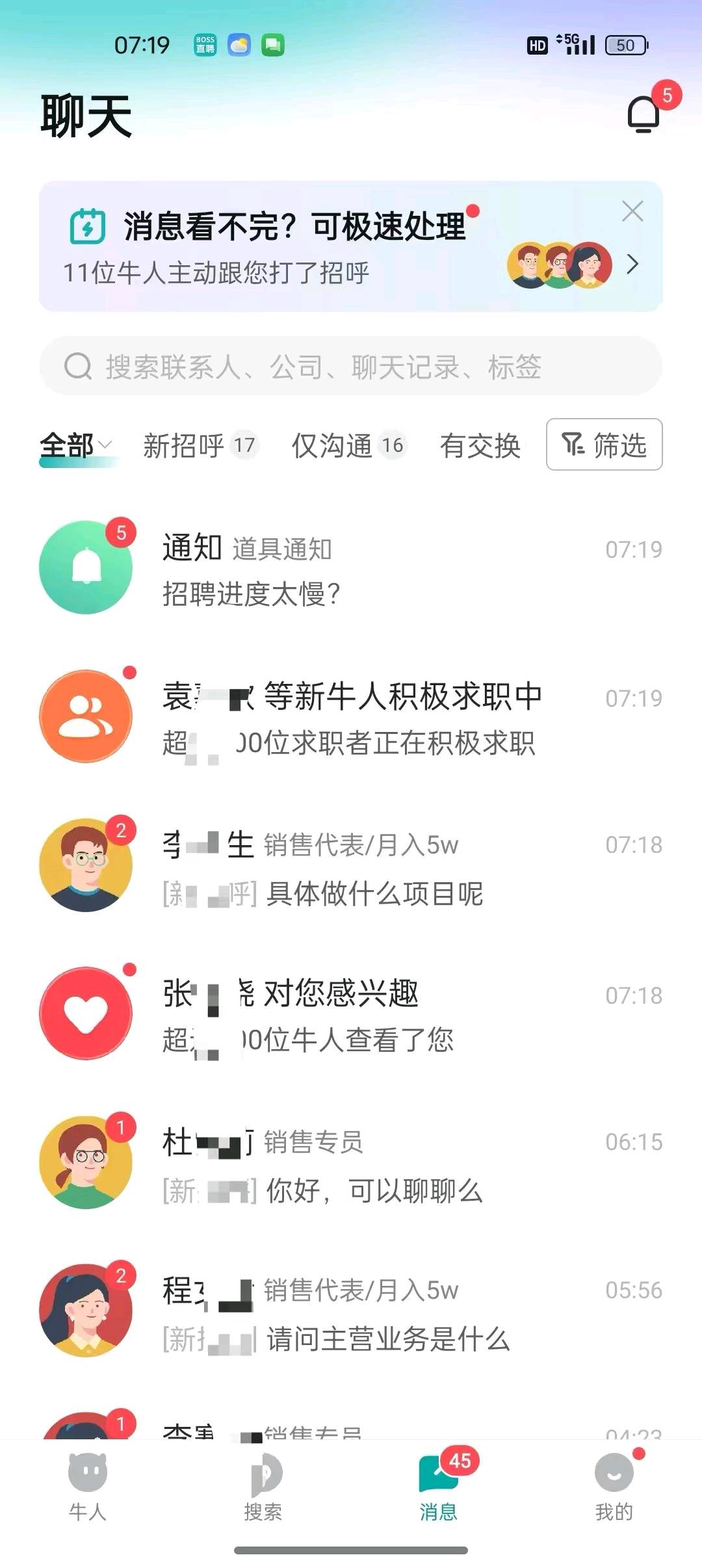Tap the search contacts input field

coord(325,367)
